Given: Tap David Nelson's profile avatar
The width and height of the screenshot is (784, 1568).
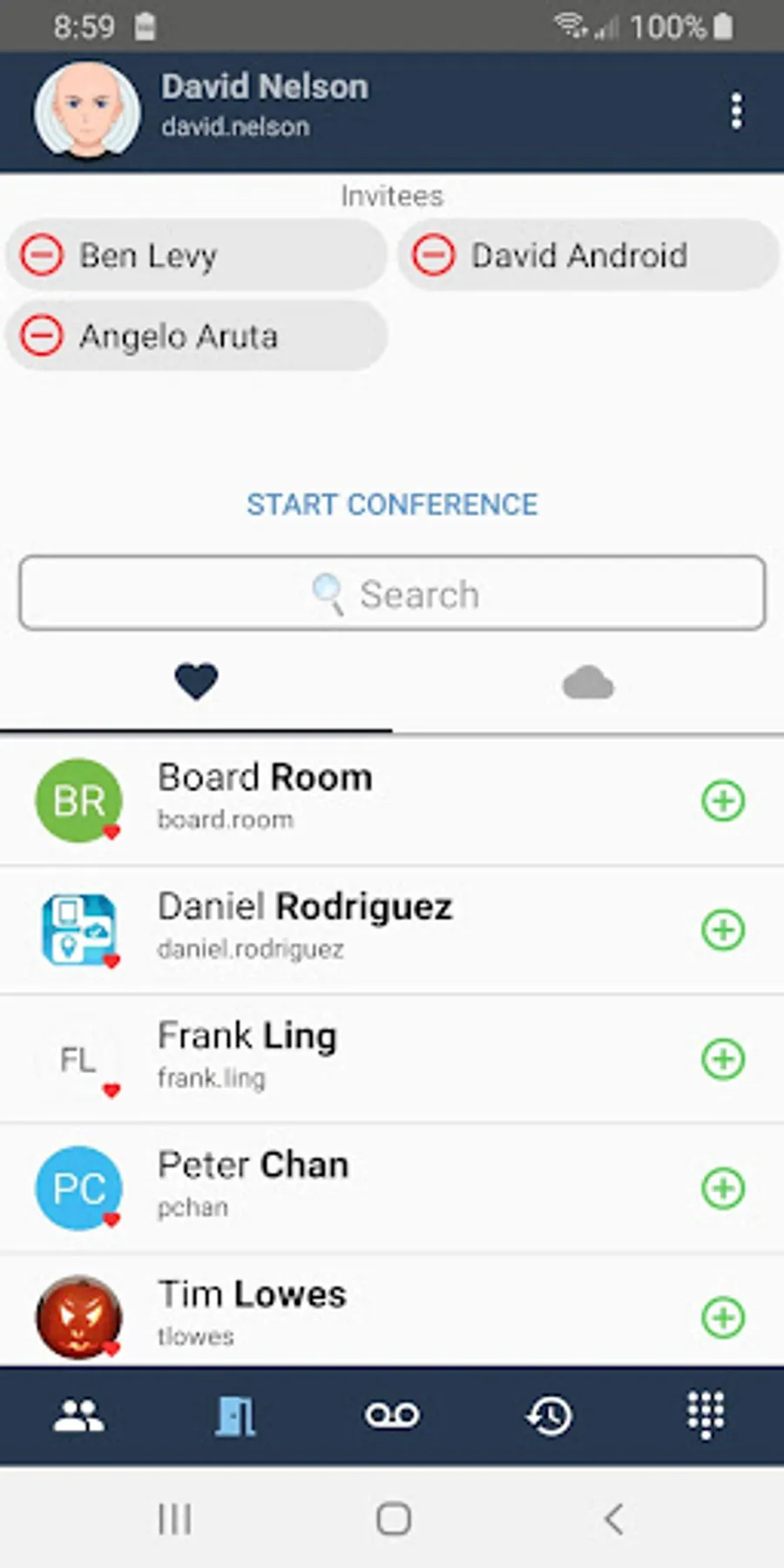Looking at the screenshot, I should tap(87, 112).
